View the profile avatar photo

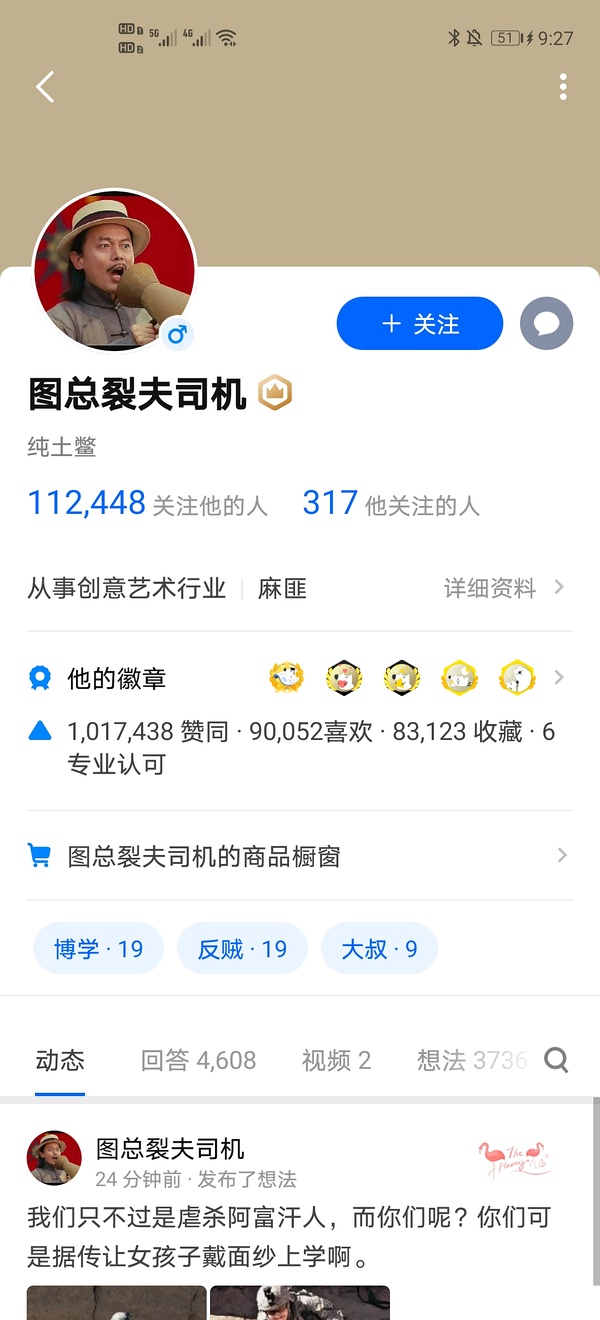[114, 270]
